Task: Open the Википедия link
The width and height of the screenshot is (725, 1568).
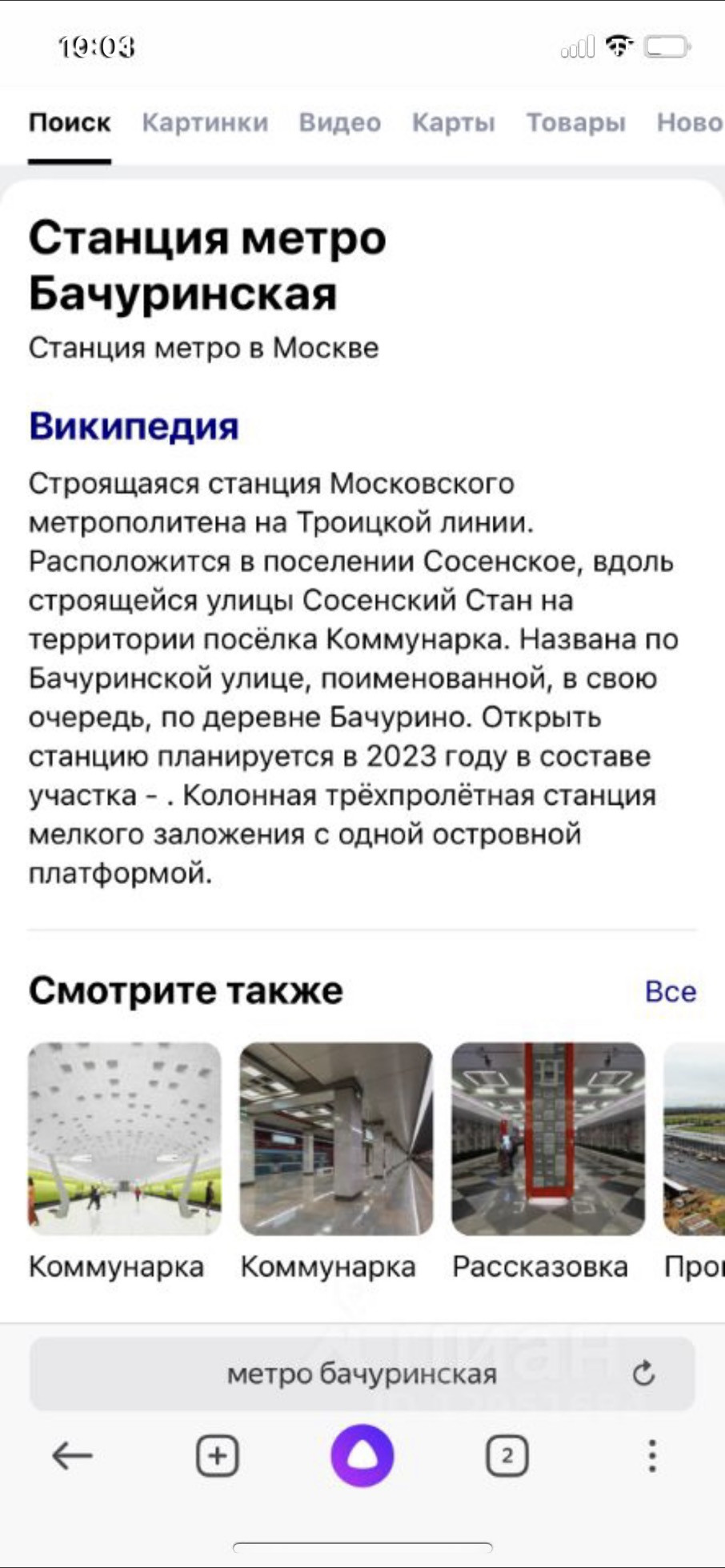Action: [x=134, y=426]
